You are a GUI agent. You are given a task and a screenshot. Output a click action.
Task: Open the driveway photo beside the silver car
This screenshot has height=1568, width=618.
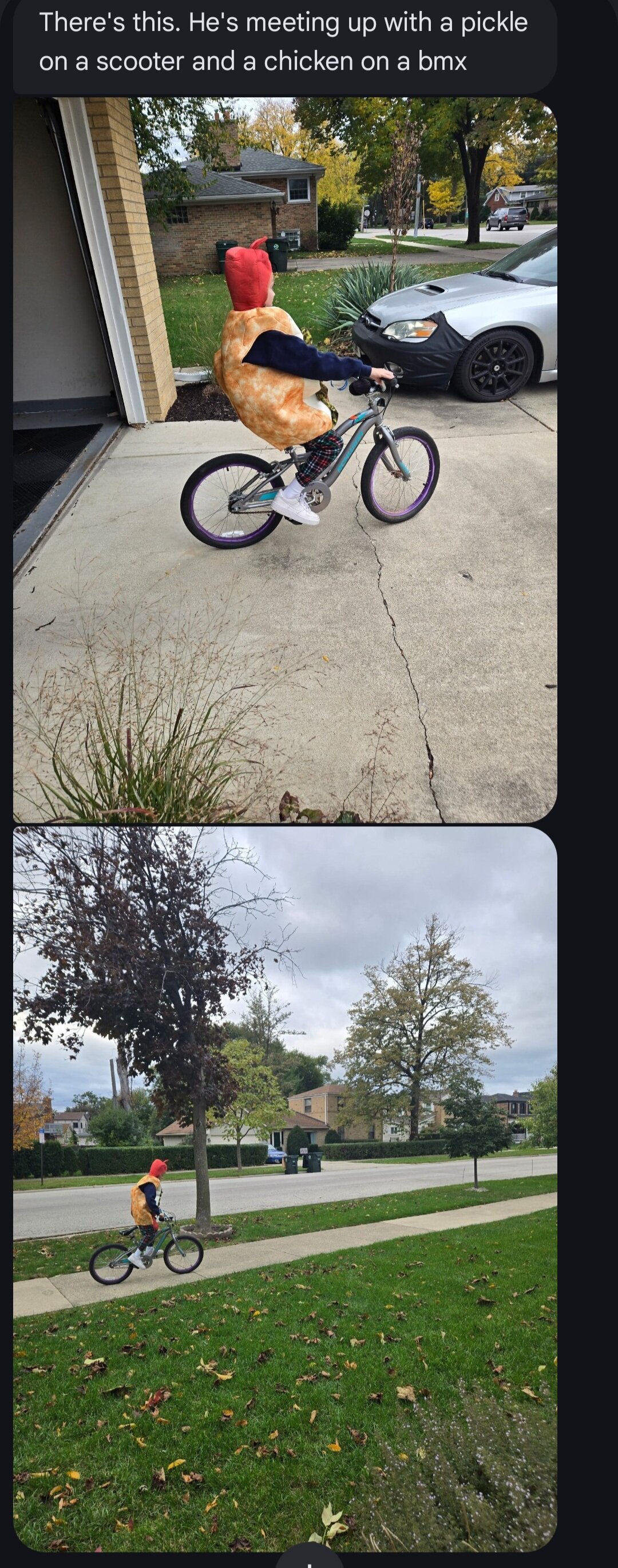[285, 460]
